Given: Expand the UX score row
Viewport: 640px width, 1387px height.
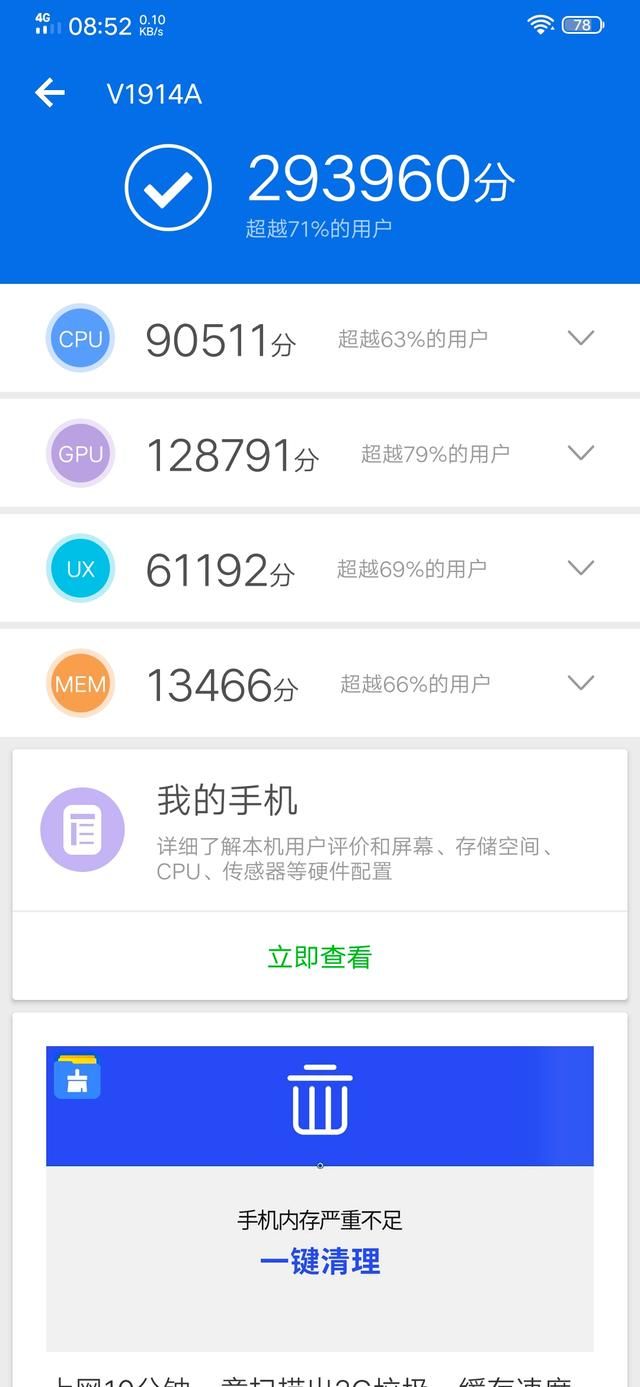Looking at the screenshot, I should pyautogui.click(x=581, y=568).
